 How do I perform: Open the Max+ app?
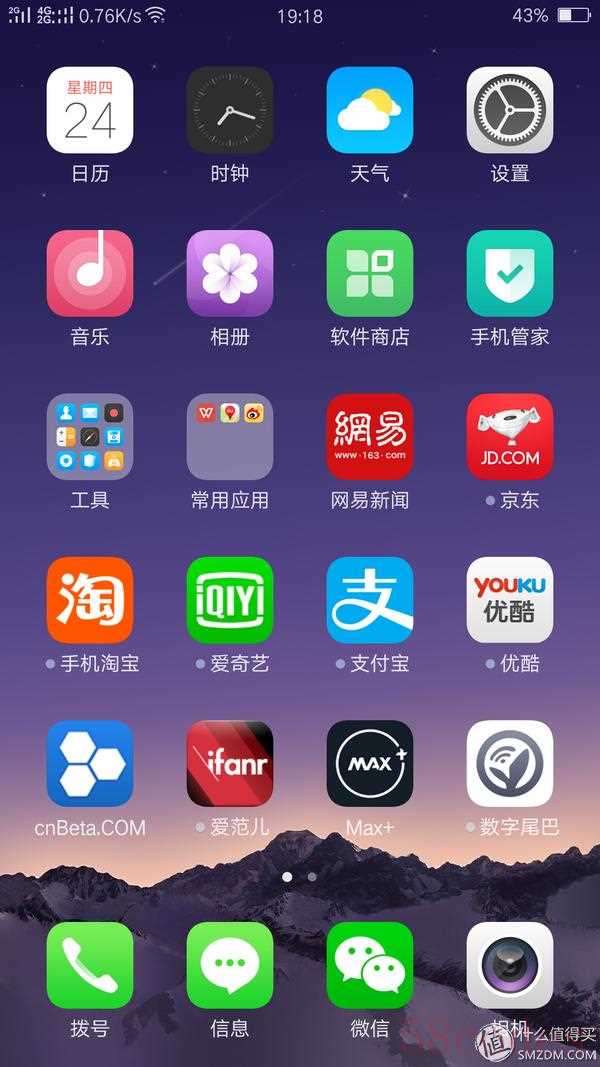tap(370, 763)
